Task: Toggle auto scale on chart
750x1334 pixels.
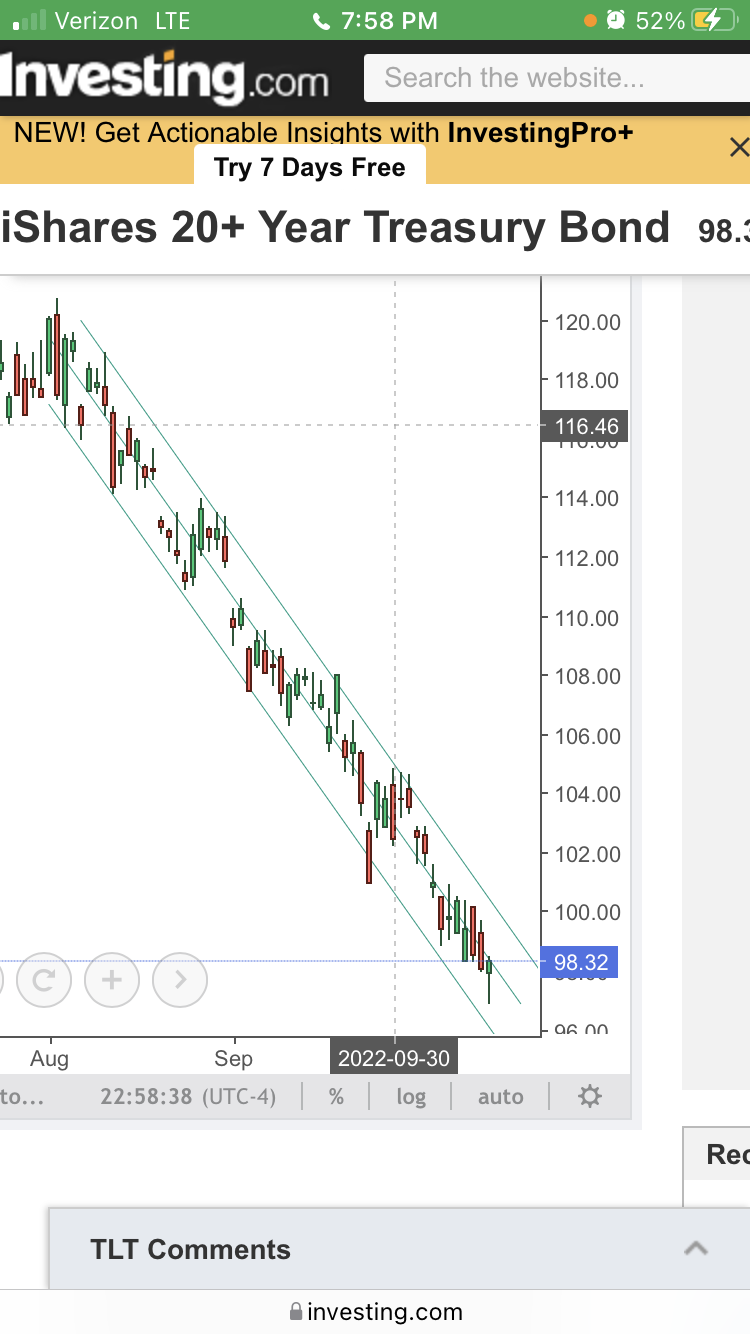Action: pyautogui.click(x=500, y=1097)
